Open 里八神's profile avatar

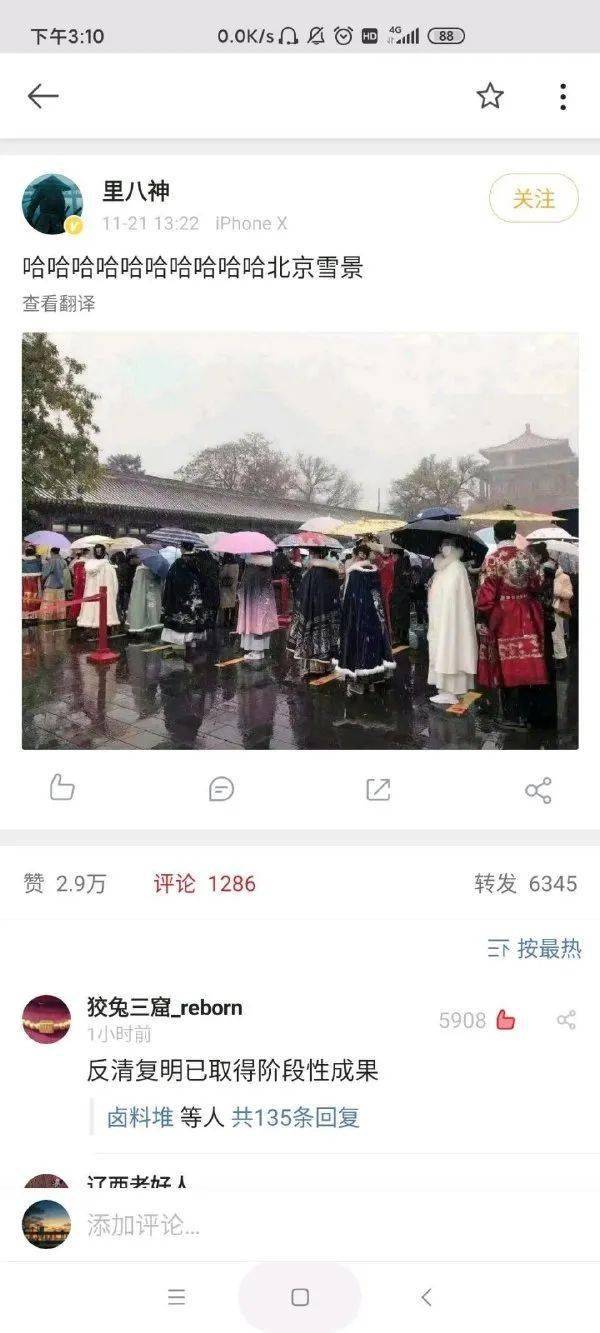(52, 204)
